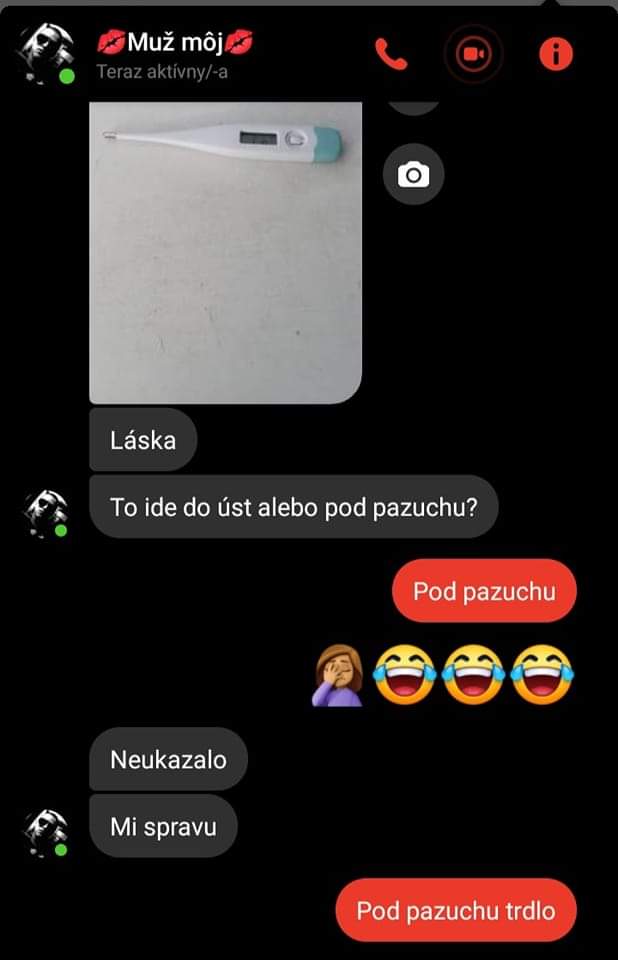
Task: Tap the camera icon beside the photo
Action: click(x=413, y=175)
